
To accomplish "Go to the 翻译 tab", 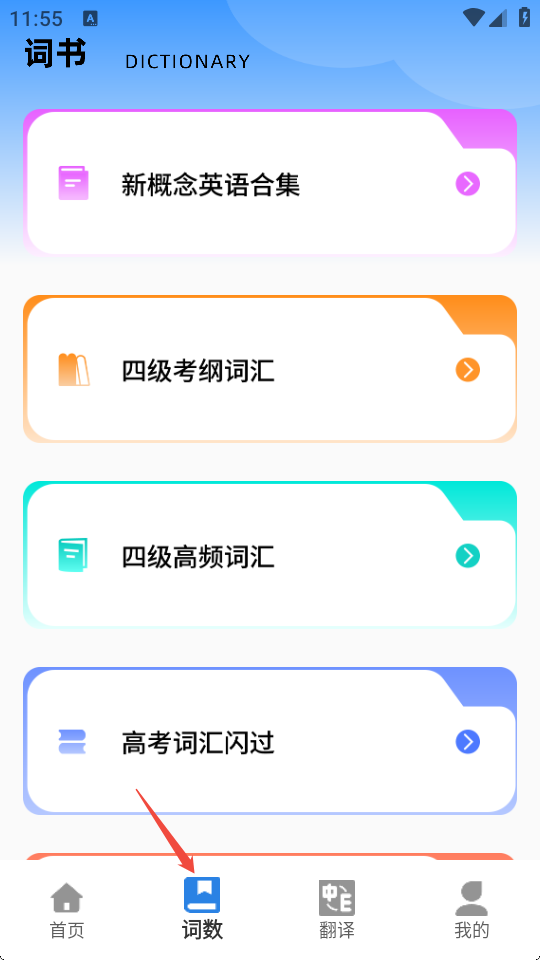I will (337, 910).
